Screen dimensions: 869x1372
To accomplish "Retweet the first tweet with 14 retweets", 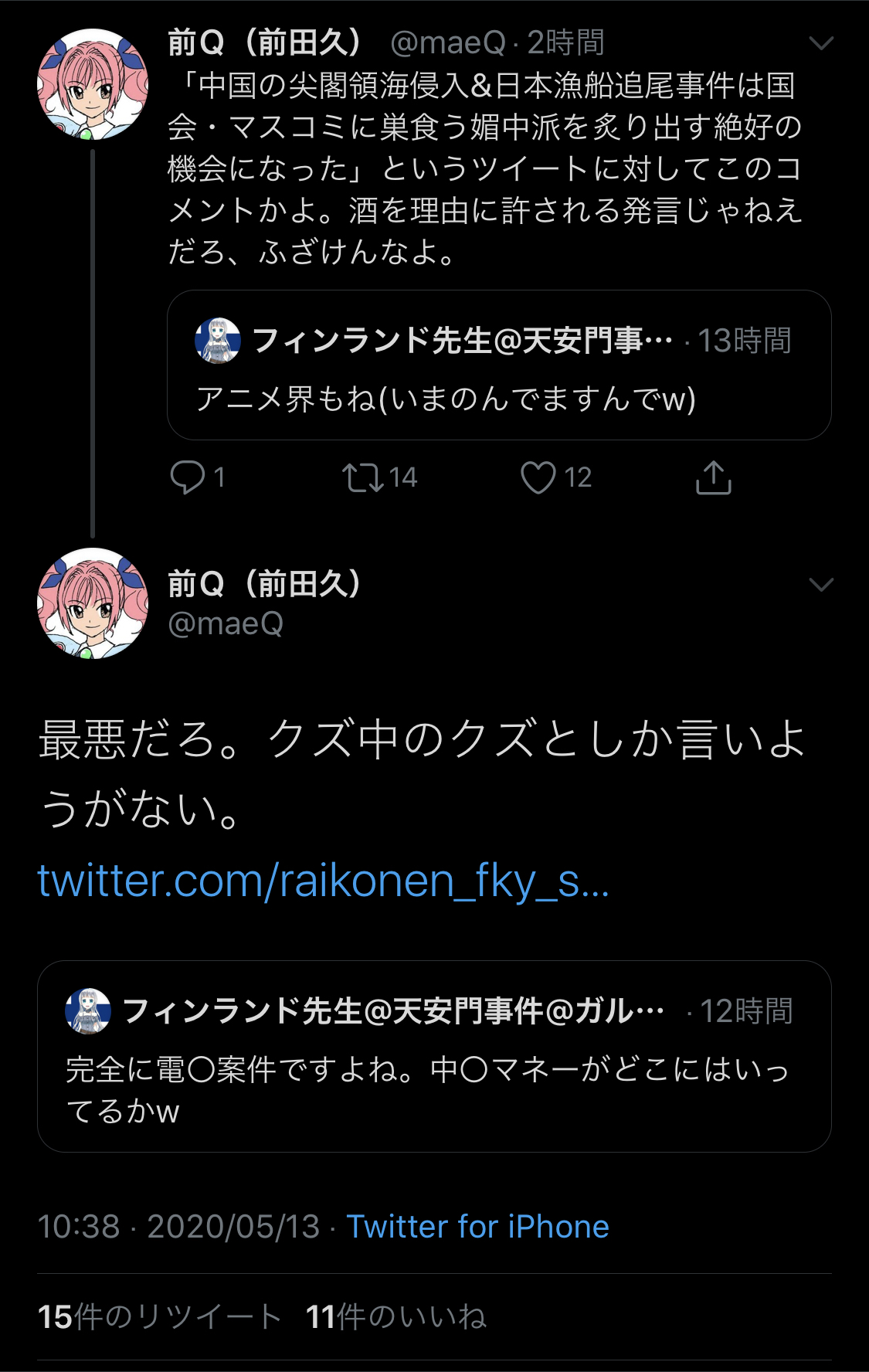I will pos(363,477).
